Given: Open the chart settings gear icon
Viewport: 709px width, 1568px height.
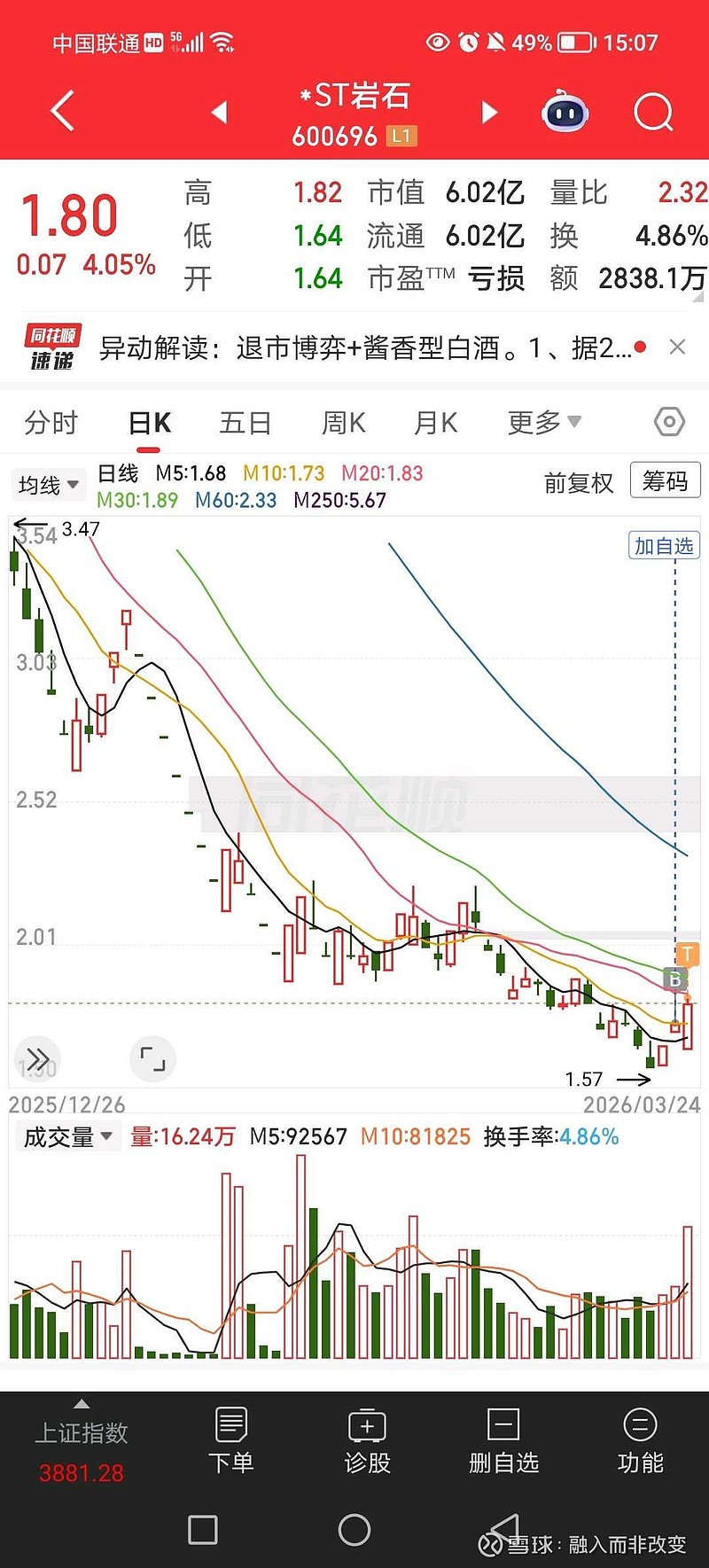Looking at the screenshot, I should (667, 423).
